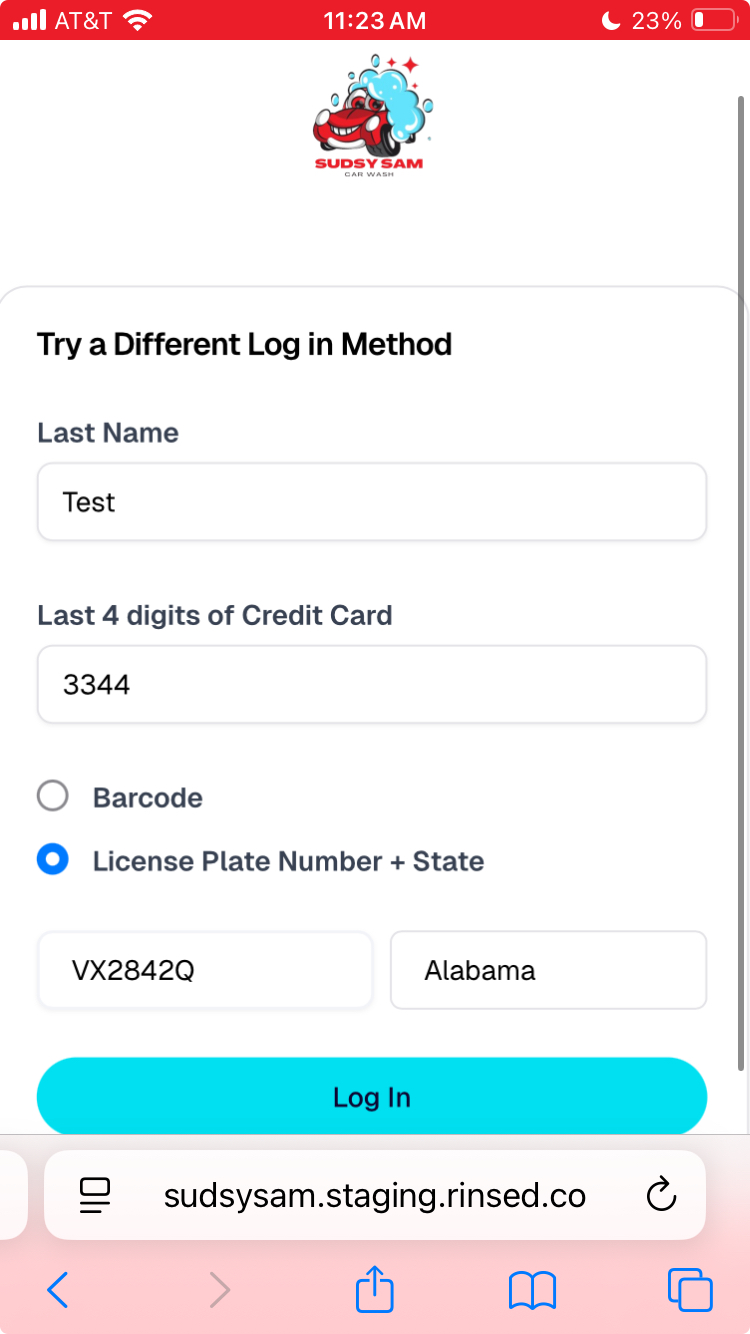Screen dimensions: 750x1334
Task: Select the Barcode radio option
Action: tap(52, 796)
